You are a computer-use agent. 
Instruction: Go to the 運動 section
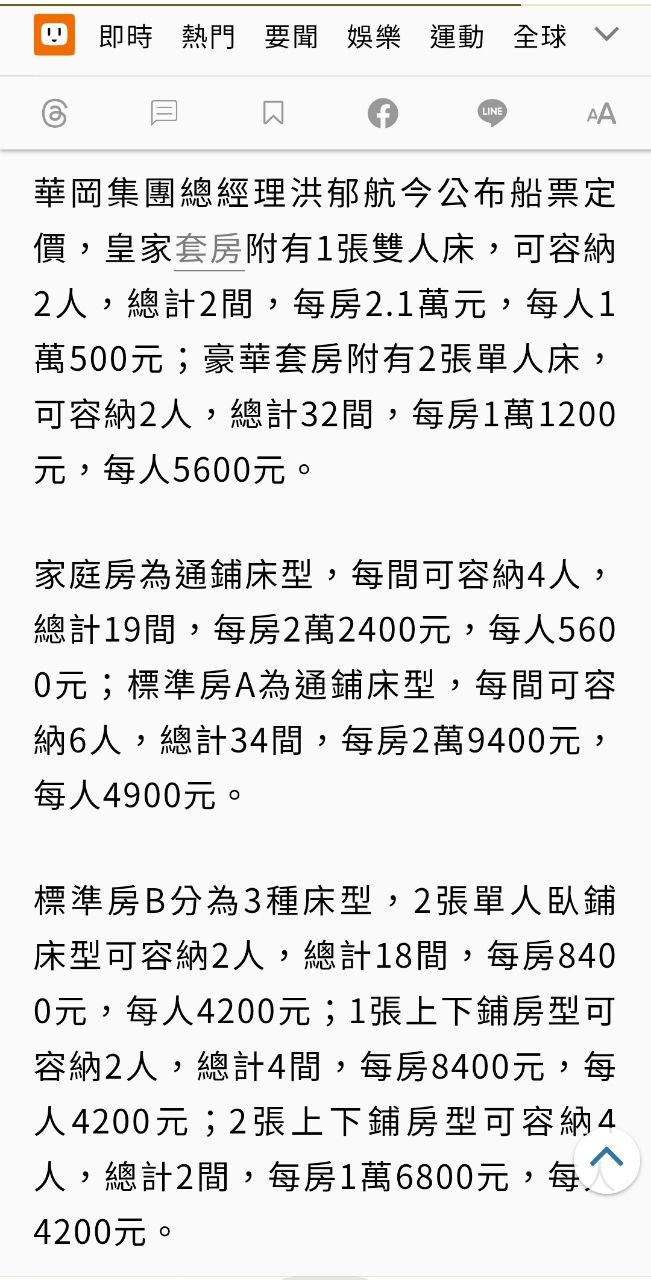click(x=457, y=37)
